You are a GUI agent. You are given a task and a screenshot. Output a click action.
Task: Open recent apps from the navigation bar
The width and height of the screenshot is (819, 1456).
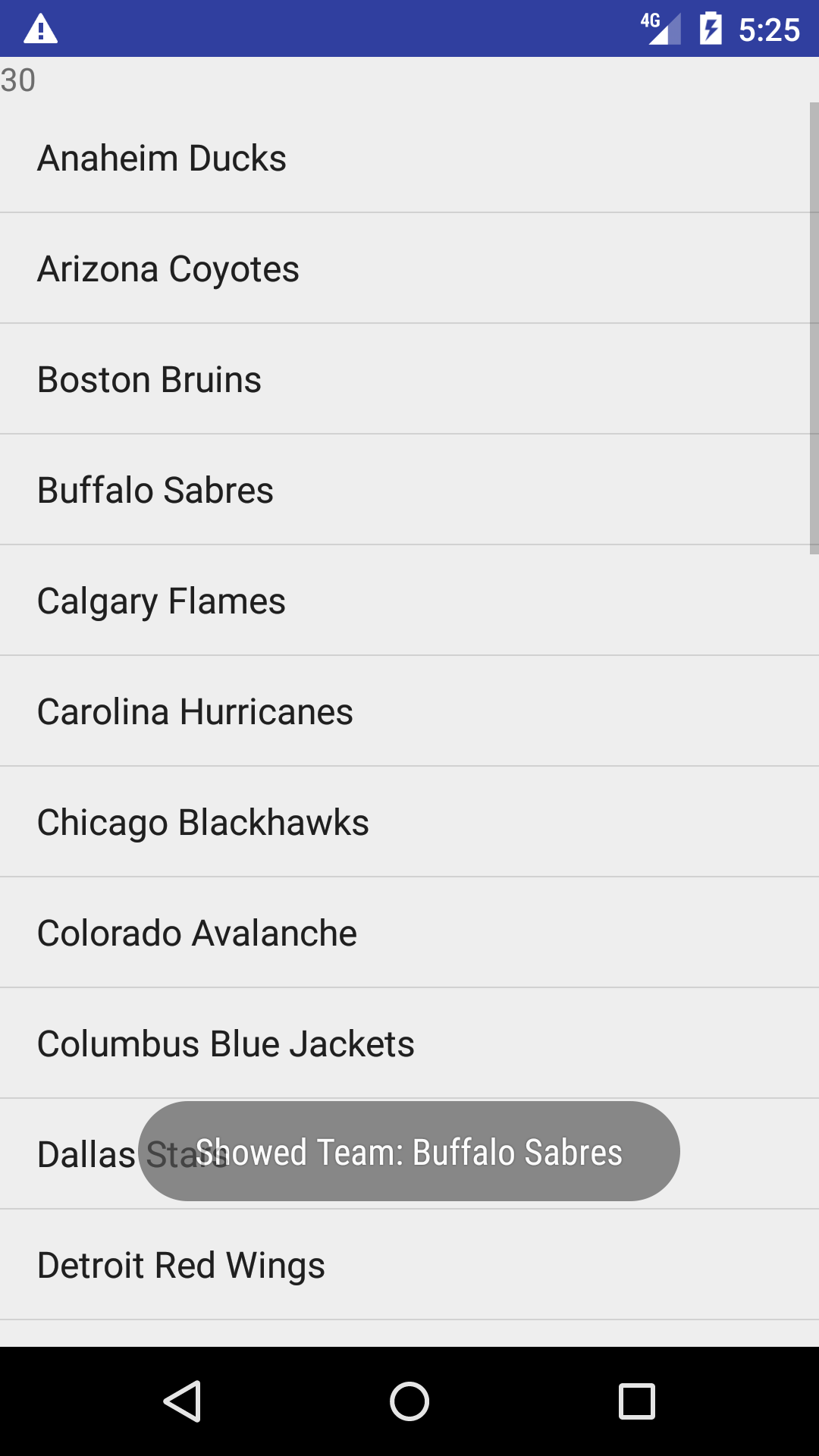[637, 1401]
